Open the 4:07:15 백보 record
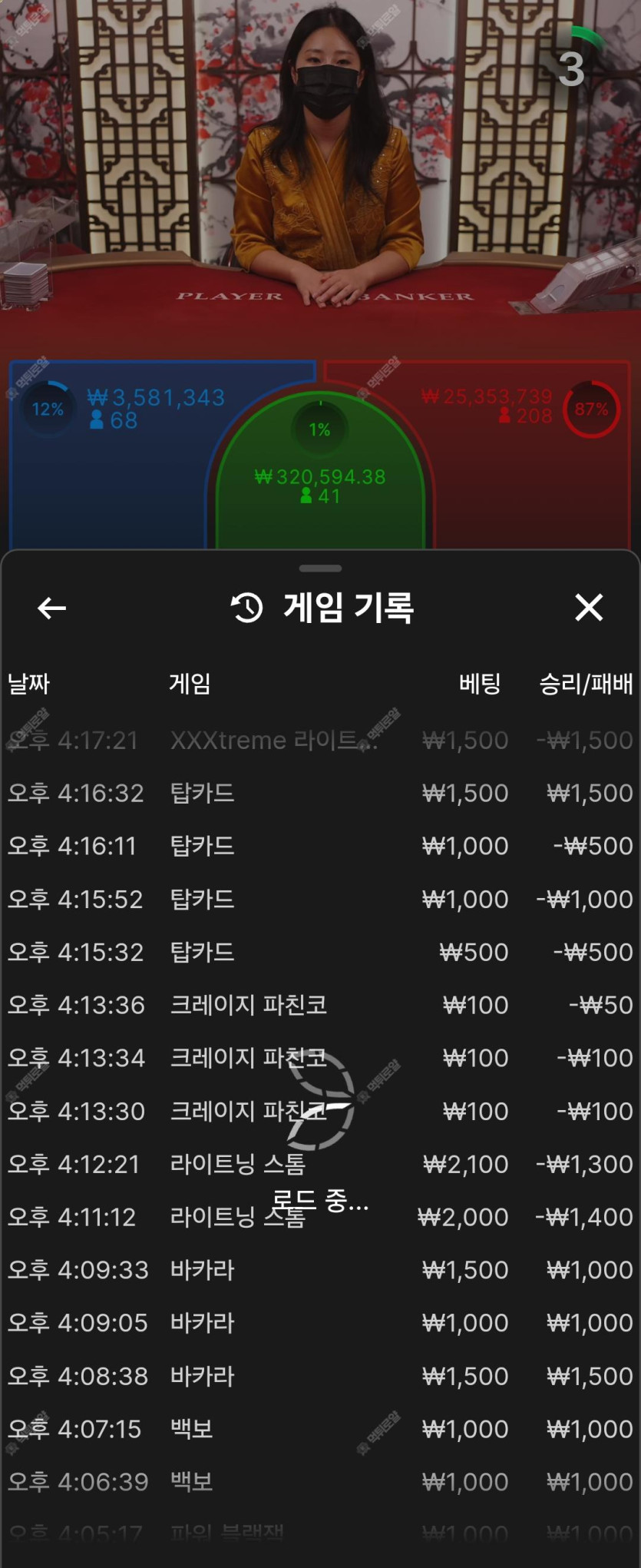The width and height of the screenshot is (641, 1568). tap(320, 1429)
